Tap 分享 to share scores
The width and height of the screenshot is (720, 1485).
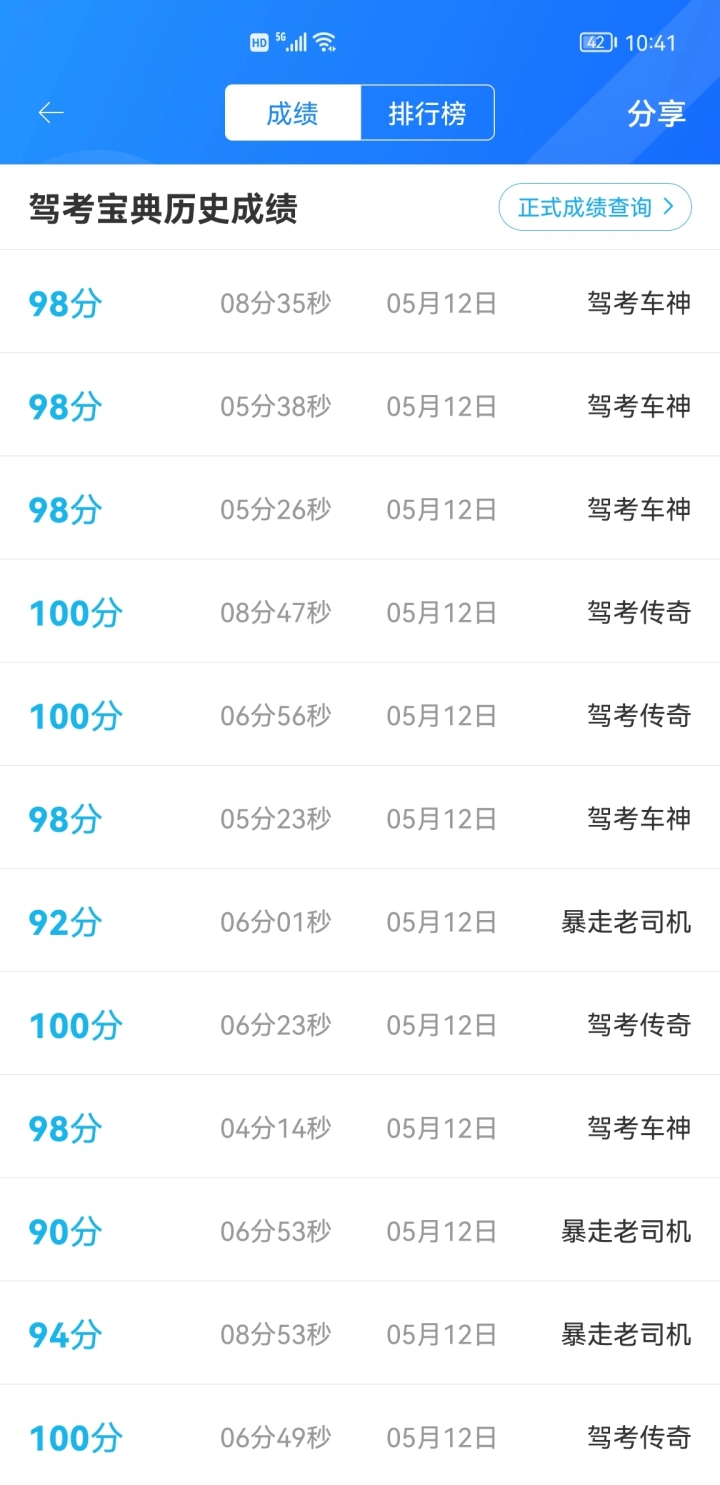[656, 113]
